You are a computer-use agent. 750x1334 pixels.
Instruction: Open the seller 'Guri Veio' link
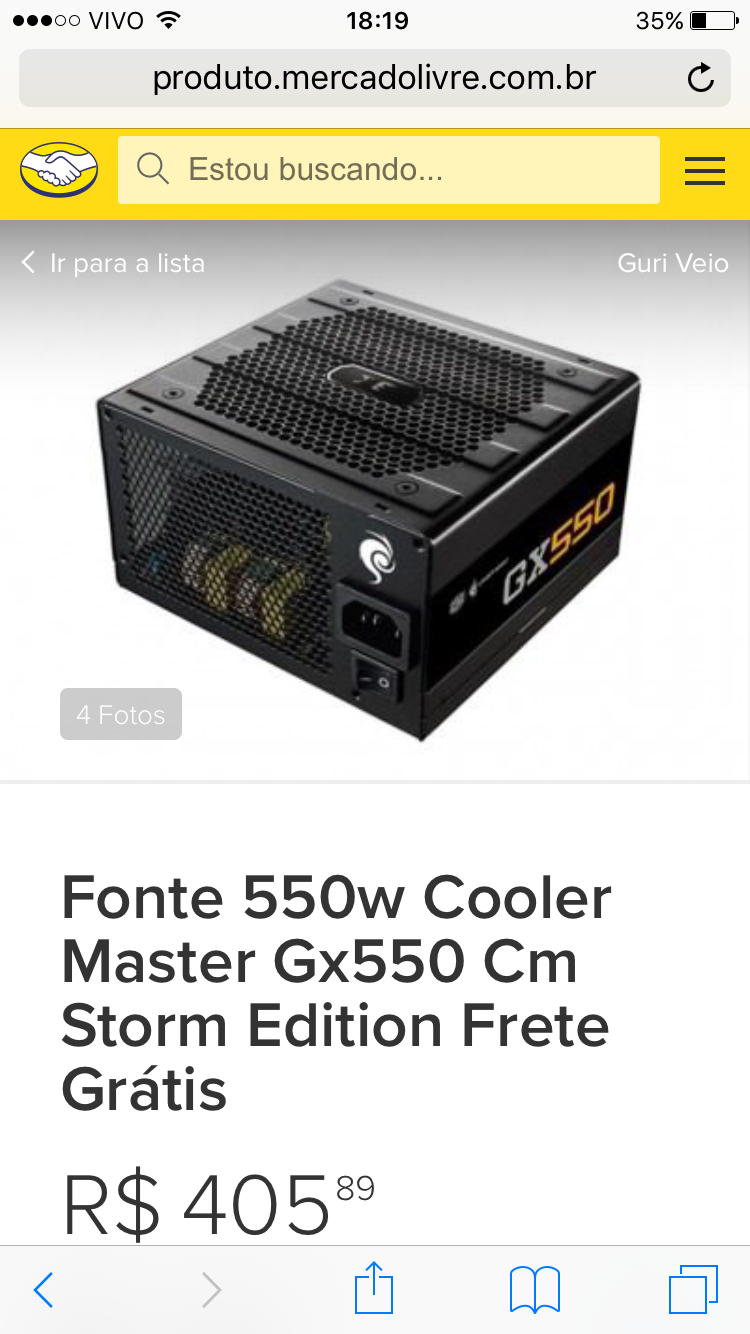click(x=672, y=263)
